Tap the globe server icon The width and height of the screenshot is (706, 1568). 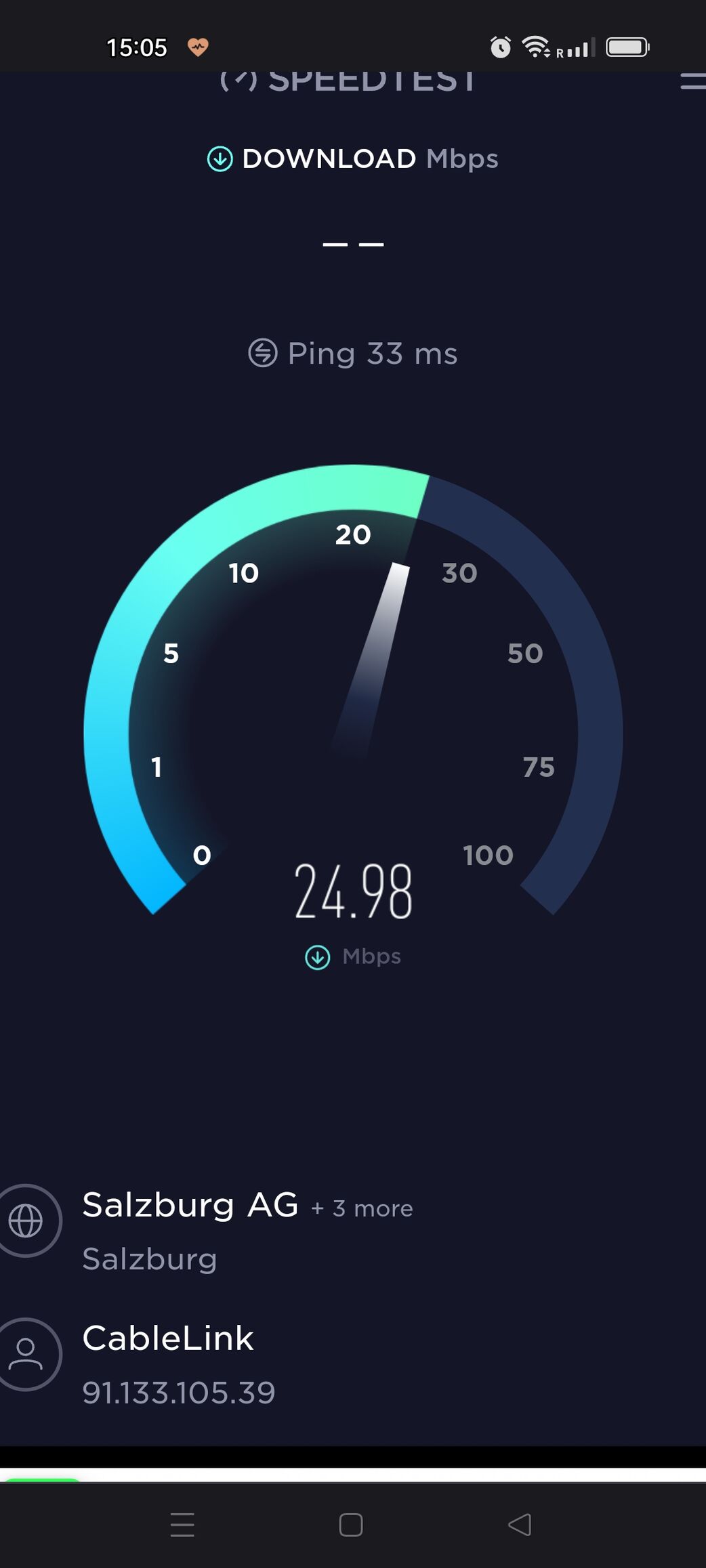(x=26, y=1221)
